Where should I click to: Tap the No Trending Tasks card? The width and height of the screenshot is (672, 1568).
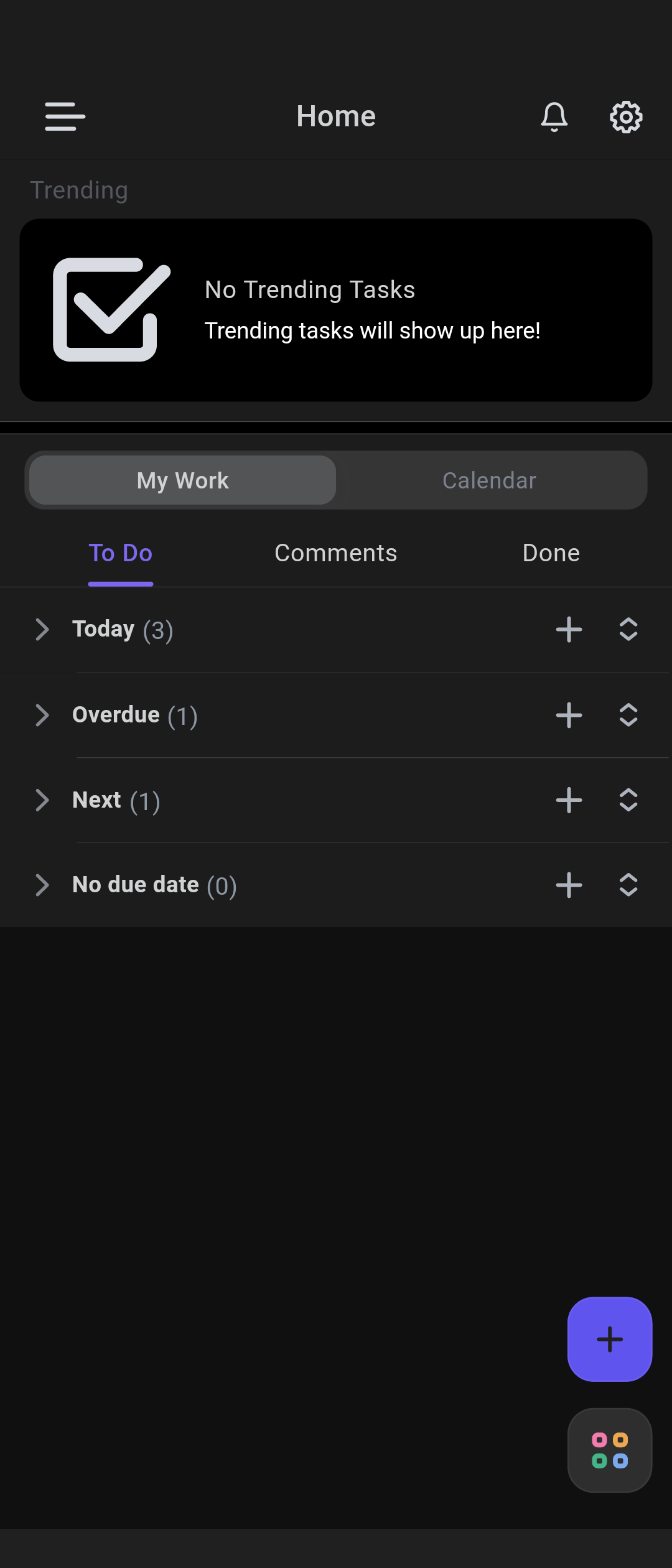click(x=336, y=309)
